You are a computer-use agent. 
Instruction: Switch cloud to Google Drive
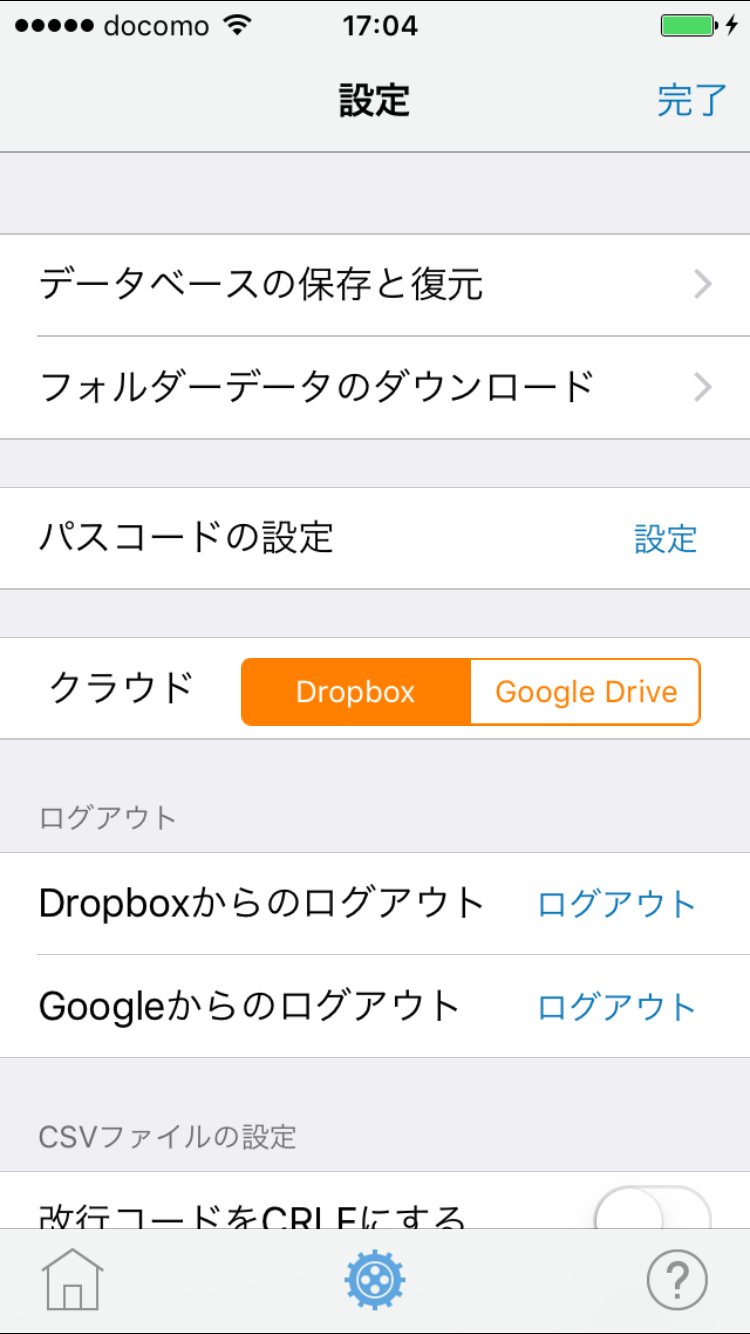[586, 692]
